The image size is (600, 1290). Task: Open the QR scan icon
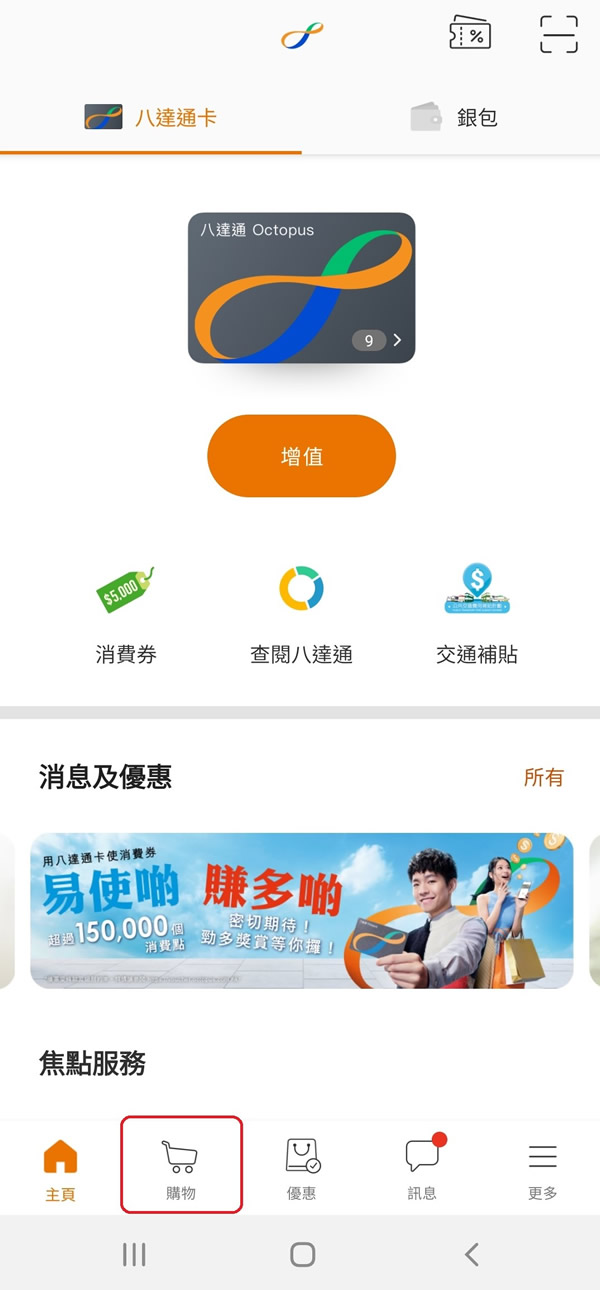tap(559, 33)
